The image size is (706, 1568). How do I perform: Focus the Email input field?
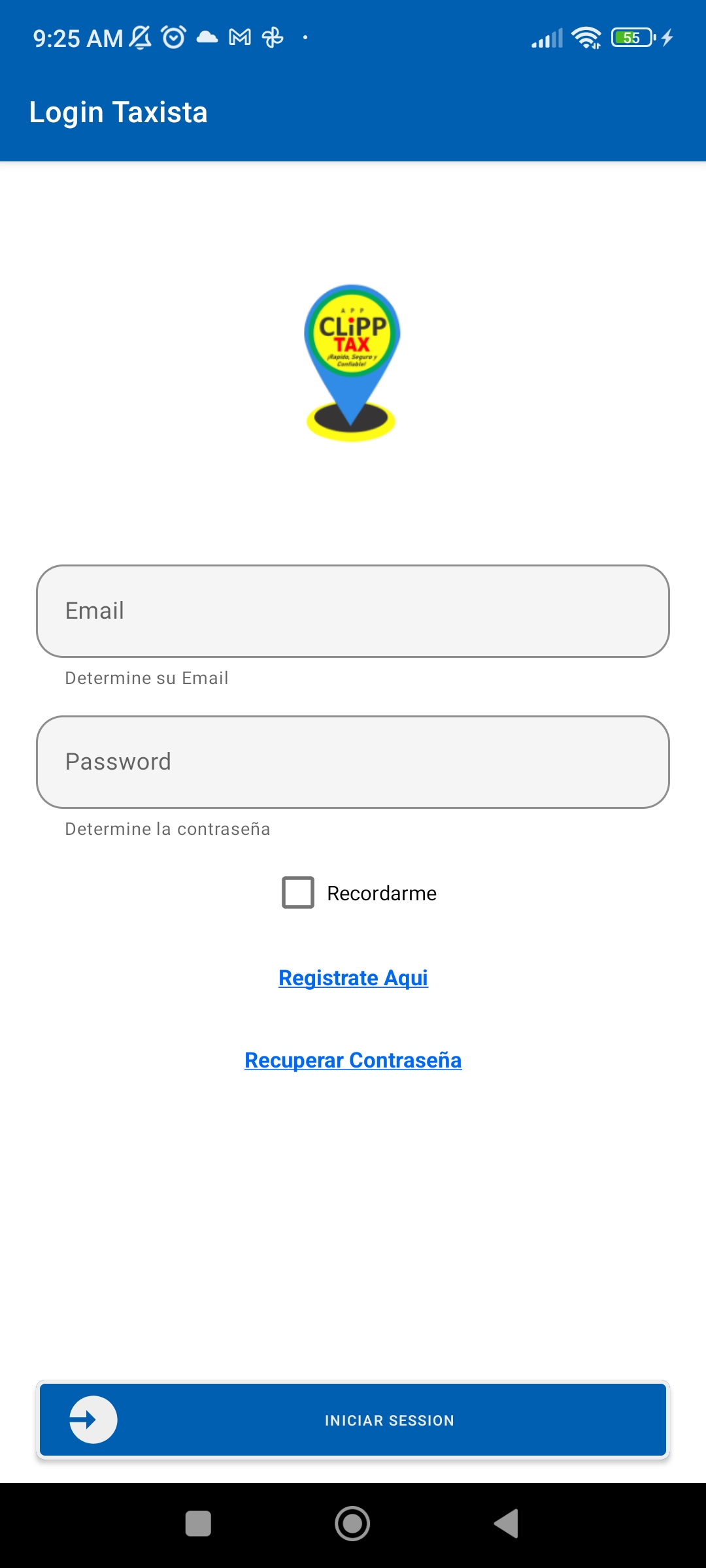pos(353,611)
